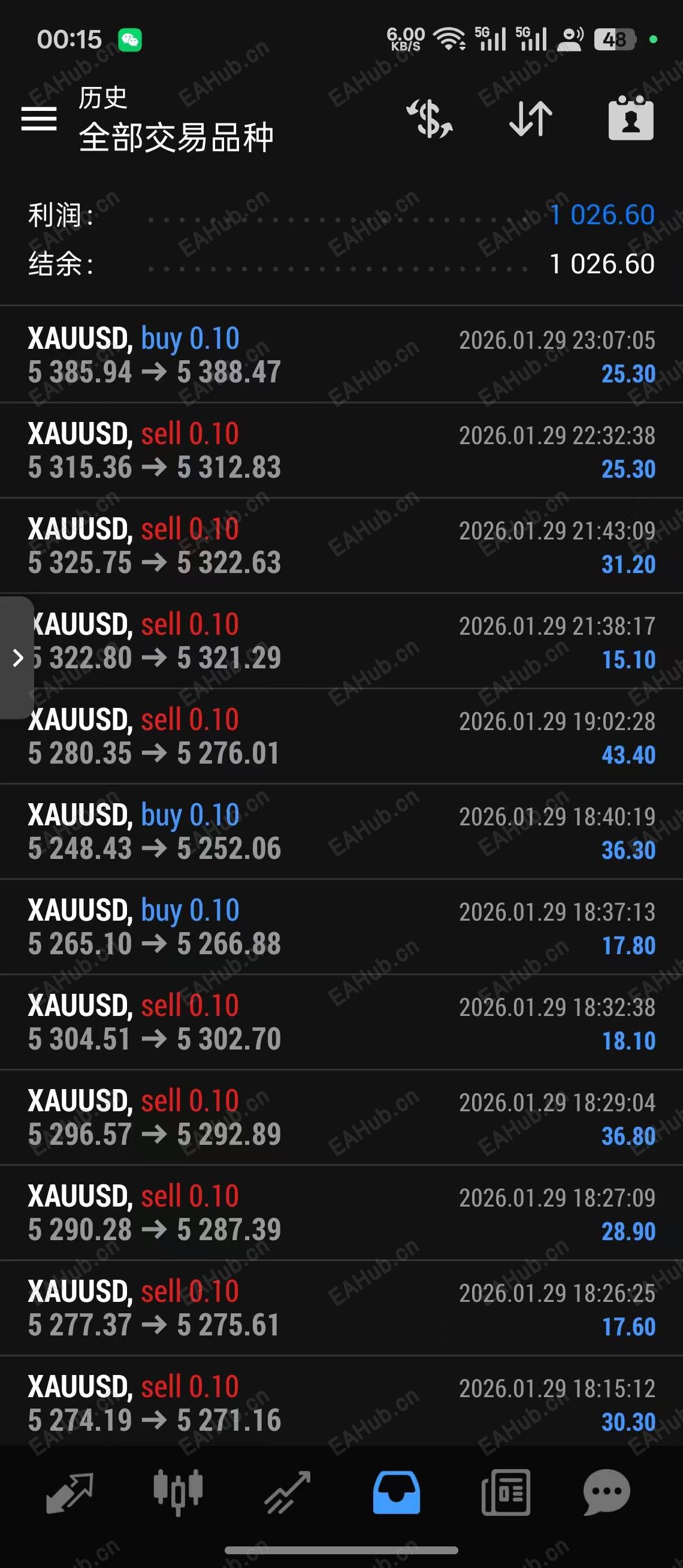The width and height of the screenshot is (683, 1568).
Task: Open the sell trade with 28.90 profit
Action: pyautogui.click(x=340, y=1213)
